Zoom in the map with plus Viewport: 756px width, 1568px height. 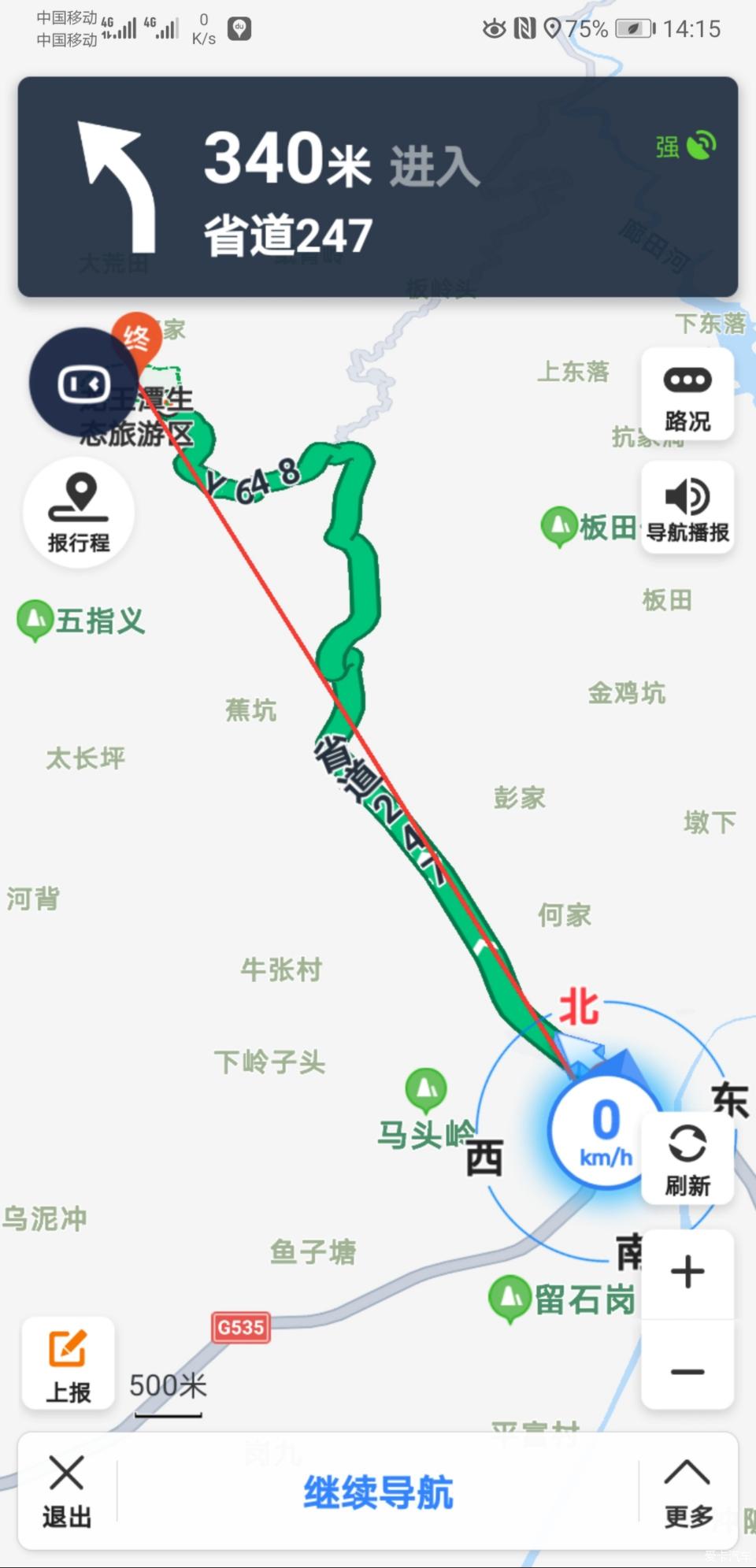(x=687, y=1273)
